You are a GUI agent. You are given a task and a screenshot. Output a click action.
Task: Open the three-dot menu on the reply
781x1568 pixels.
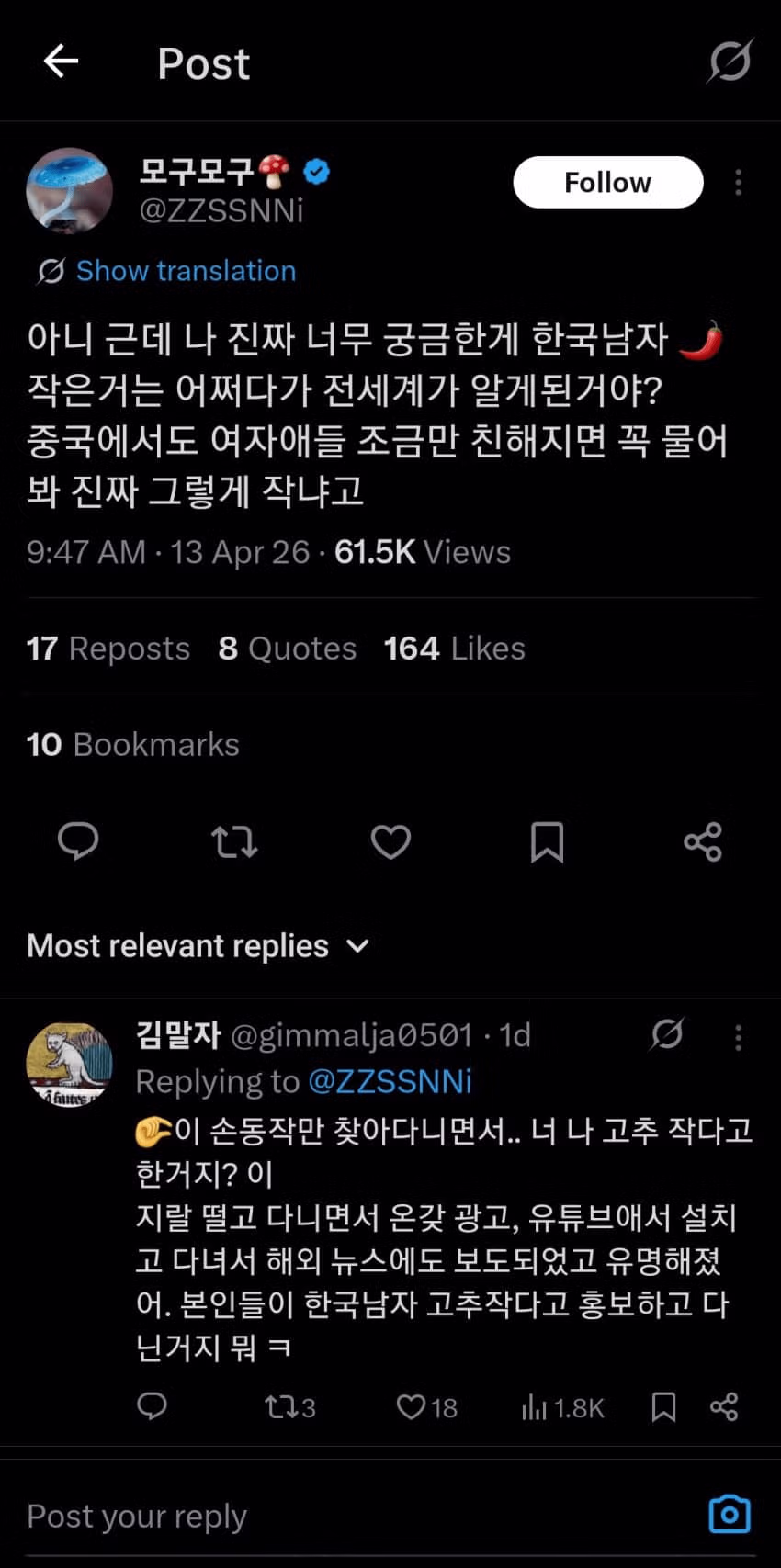pyautogui.click(x=739, y=1037)
